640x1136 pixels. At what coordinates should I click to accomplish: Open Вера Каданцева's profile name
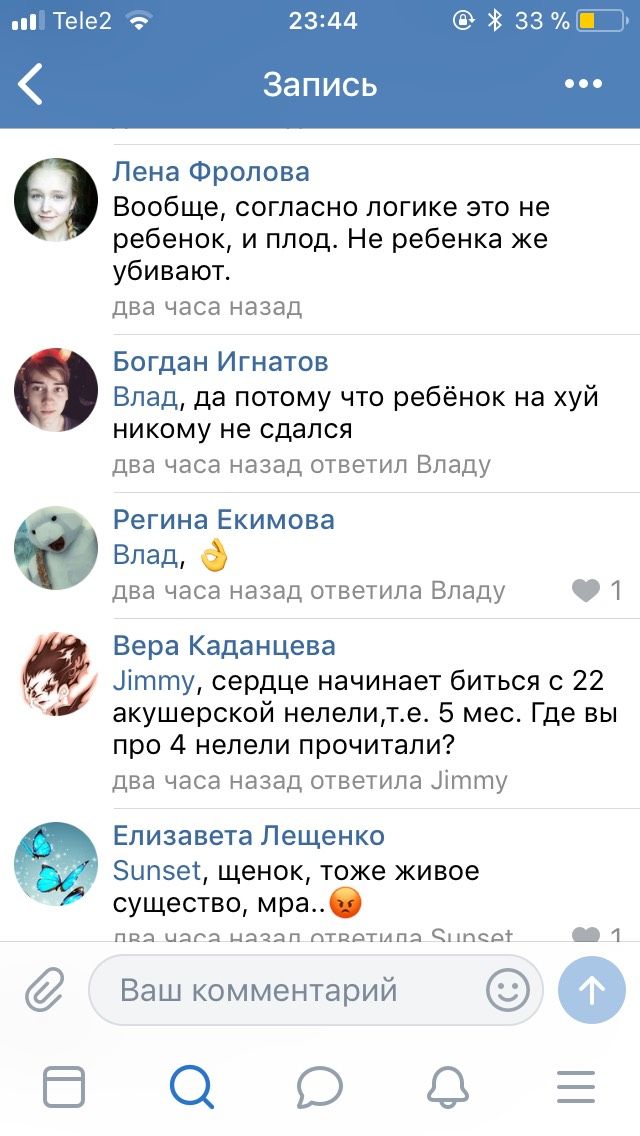point(224,646)
